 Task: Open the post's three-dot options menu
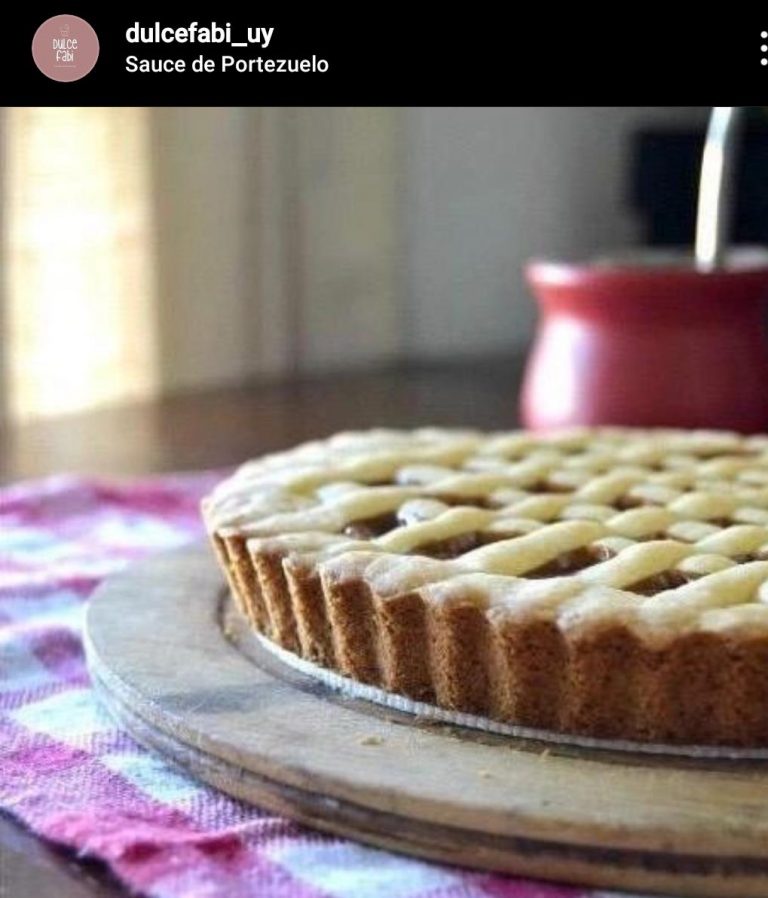coord(762,48)
